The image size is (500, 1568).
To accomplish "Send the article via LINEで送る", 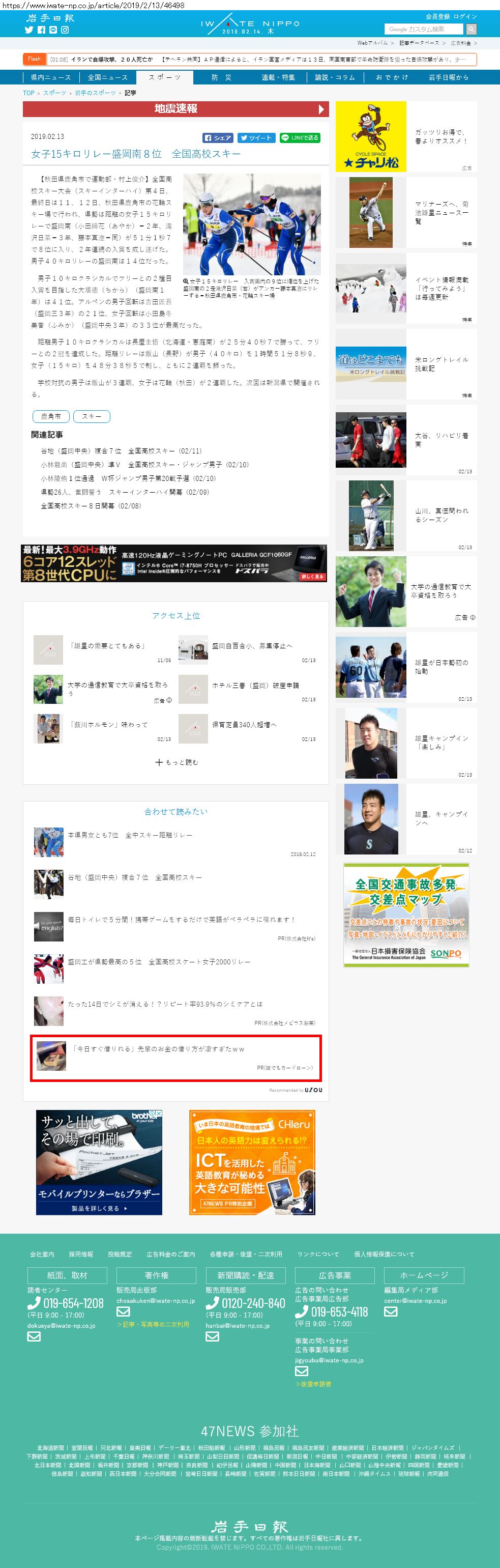I will click(300, 138).
